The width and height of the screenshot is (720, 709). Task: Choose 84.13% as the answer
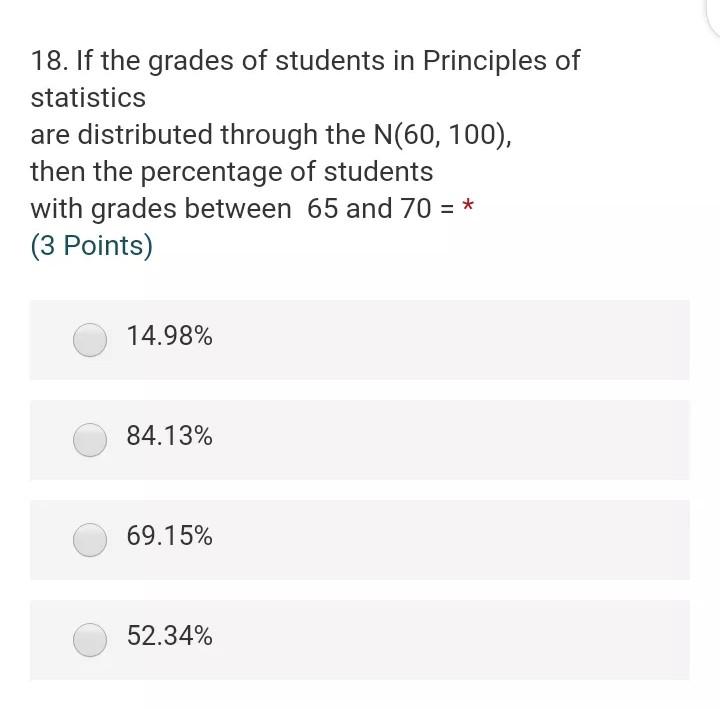pyautogui.click(x=91, y=439)
